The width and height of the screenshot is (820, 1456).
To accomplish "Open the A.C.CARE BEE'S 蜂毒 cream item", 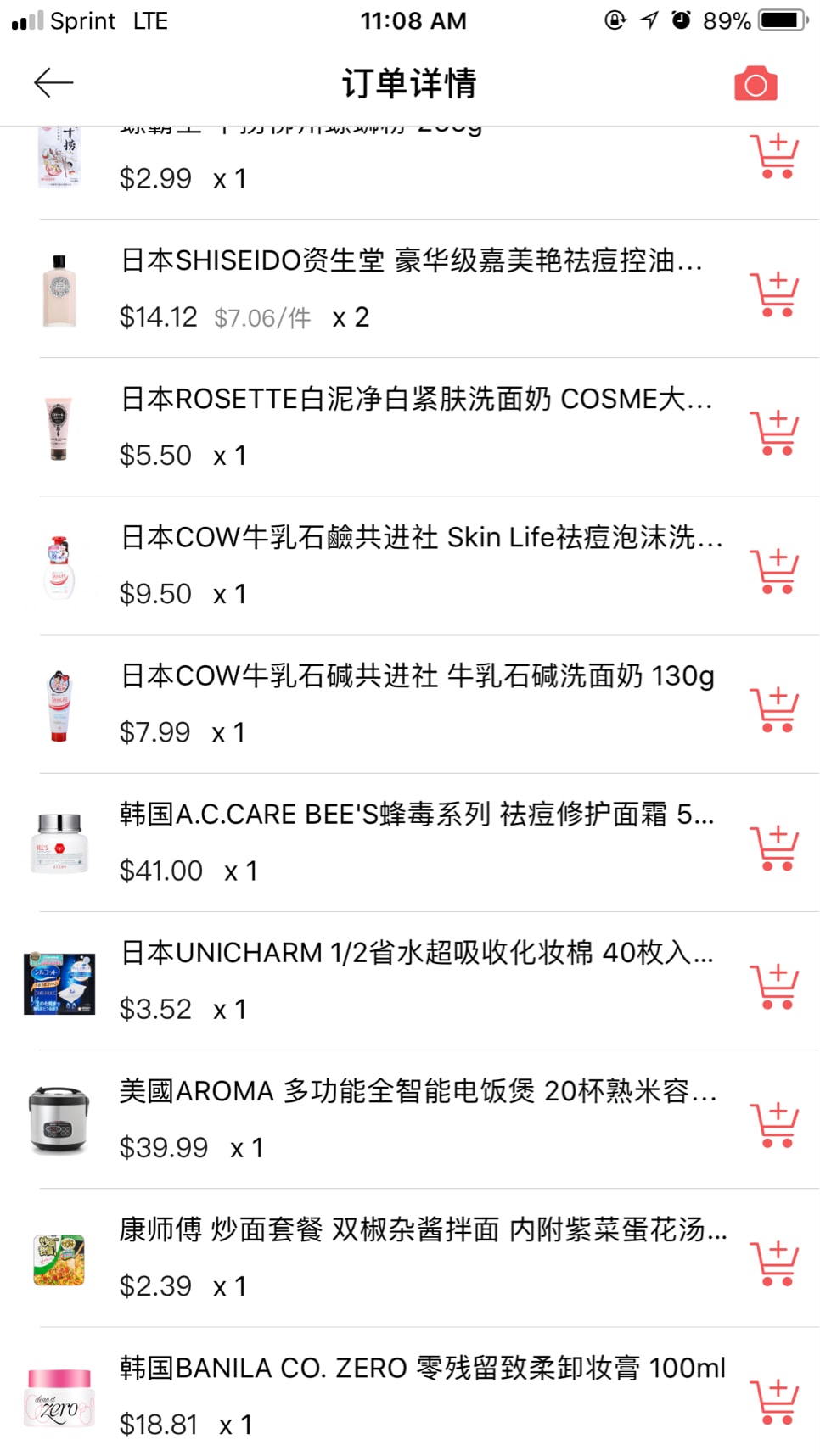I will (416, 815).
